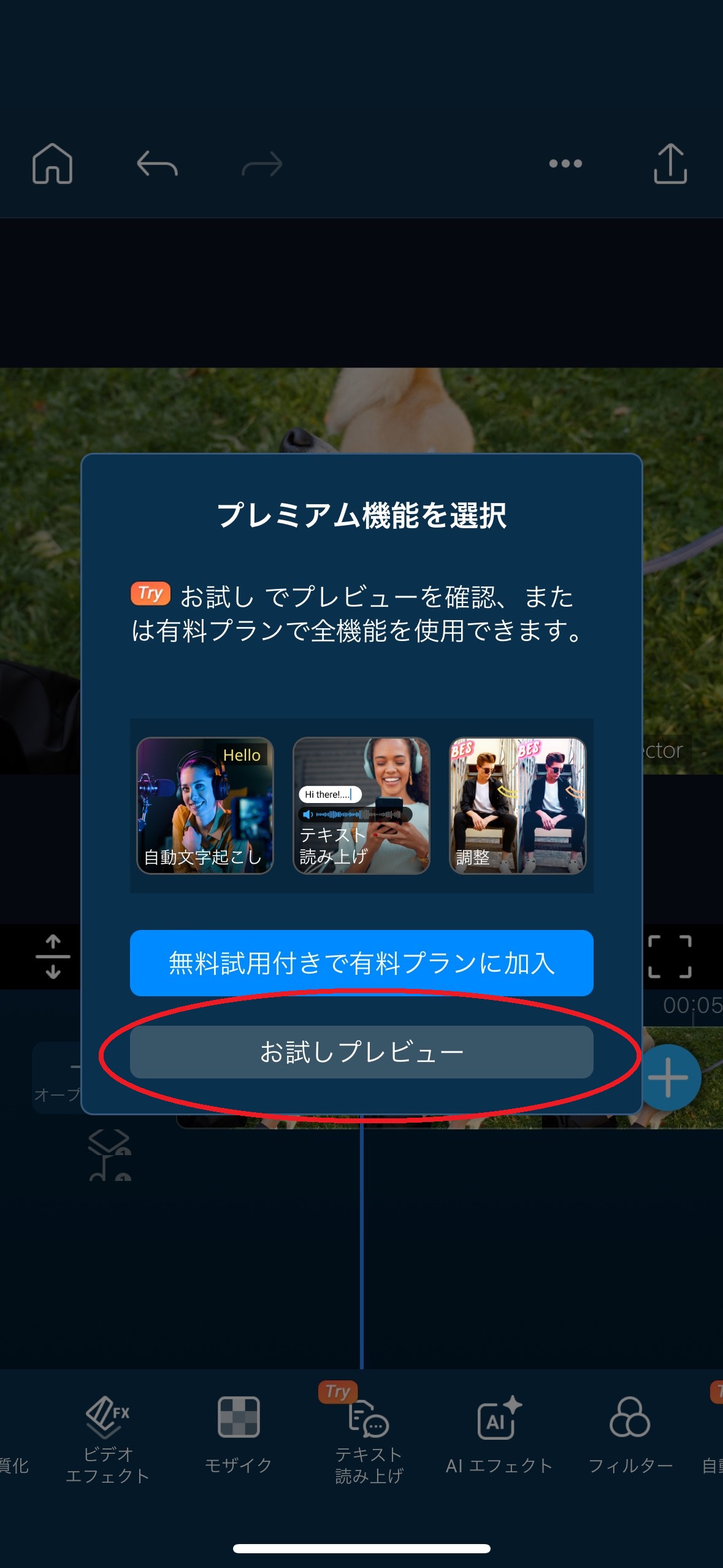Toggle timeline expand arrows icon
The image size is (723, 1568).
point(53,956)
